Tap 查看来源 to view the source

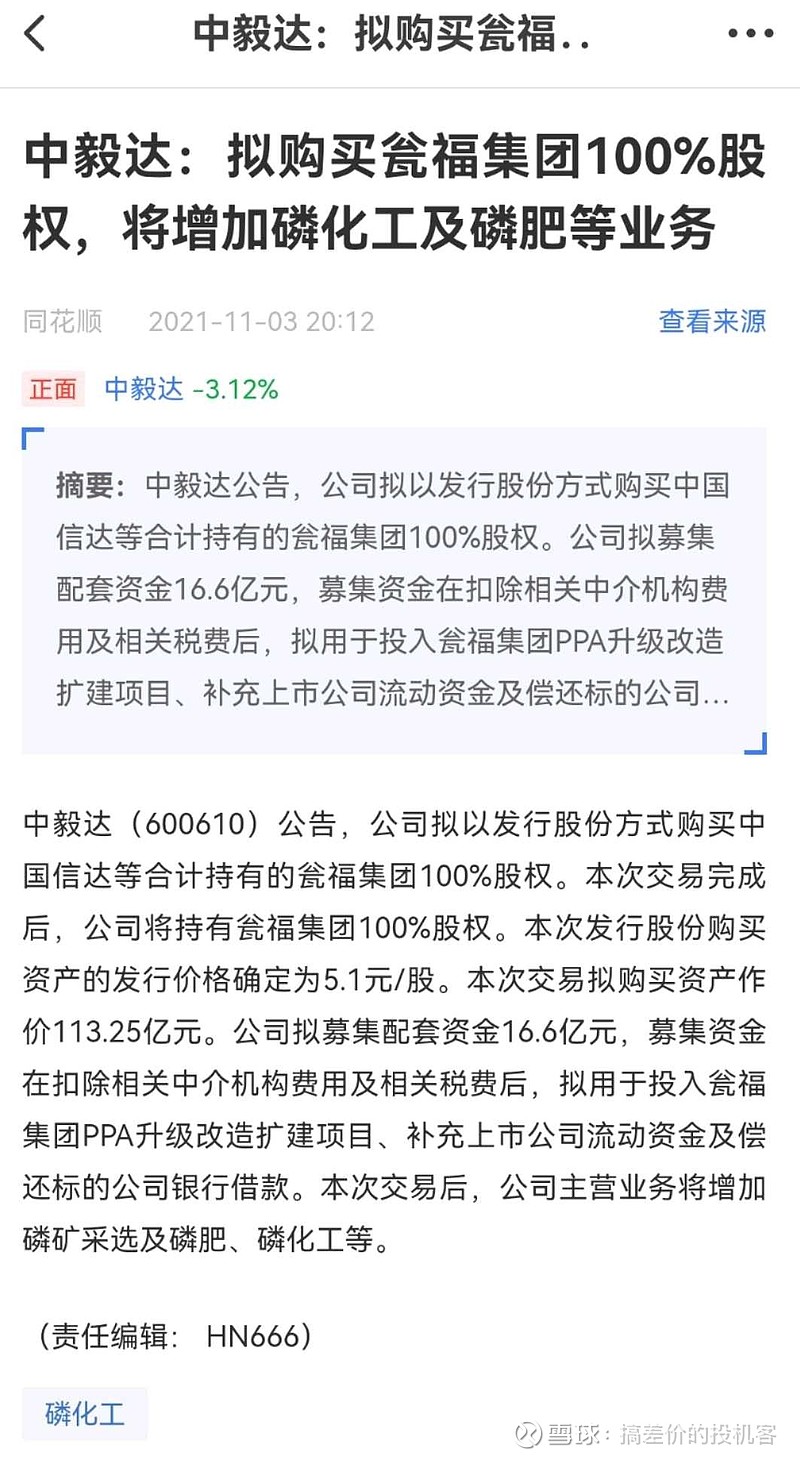pyautogui.click(x=712, y=321)
